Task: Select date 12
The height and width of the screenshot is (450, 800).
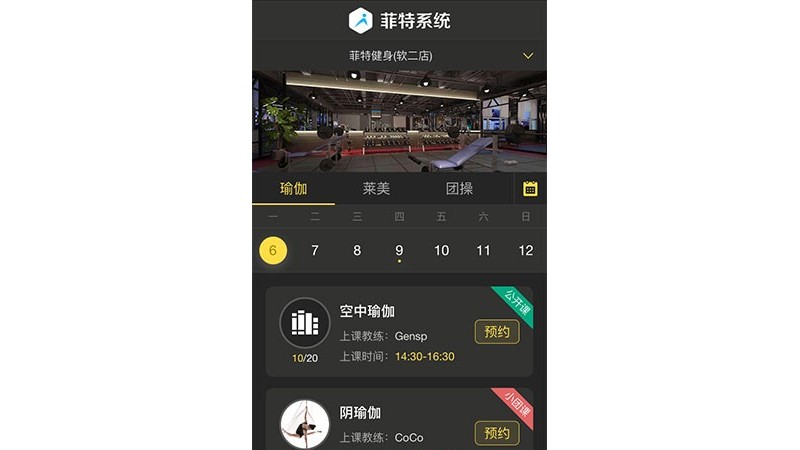Action: tap(525, 250)
